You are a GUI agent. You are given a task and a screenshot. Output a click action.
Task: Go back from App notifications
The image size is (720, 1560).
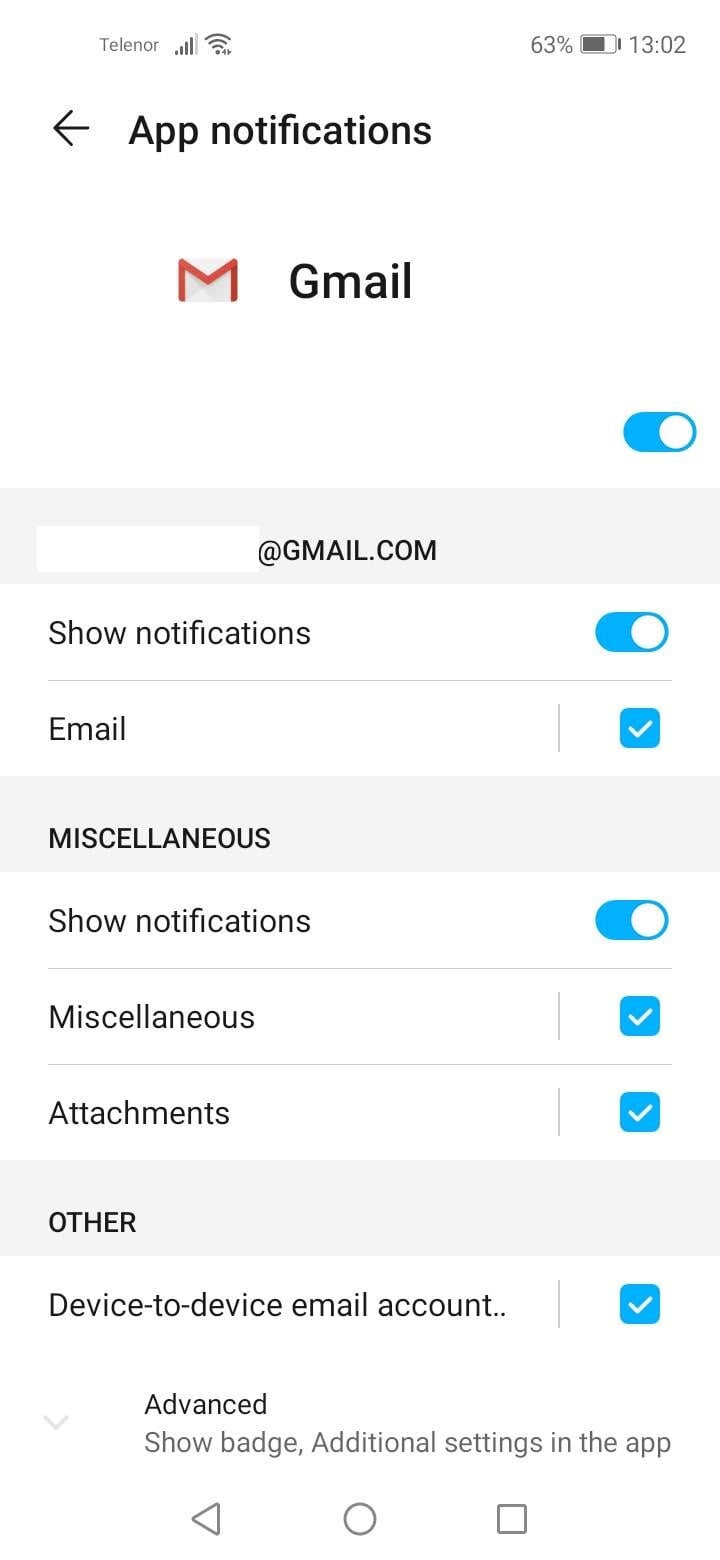(71, 129)
